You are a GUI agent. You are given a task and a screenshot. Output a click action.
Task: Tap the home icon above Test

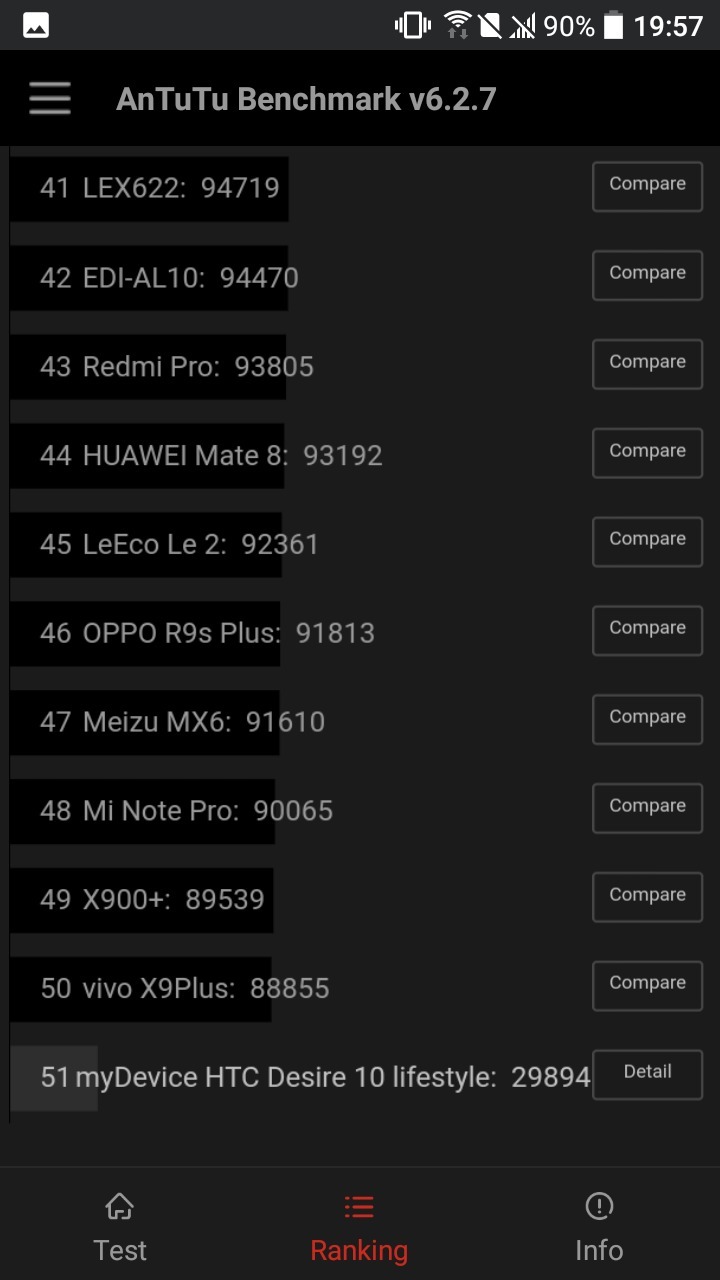[119, 1207]
